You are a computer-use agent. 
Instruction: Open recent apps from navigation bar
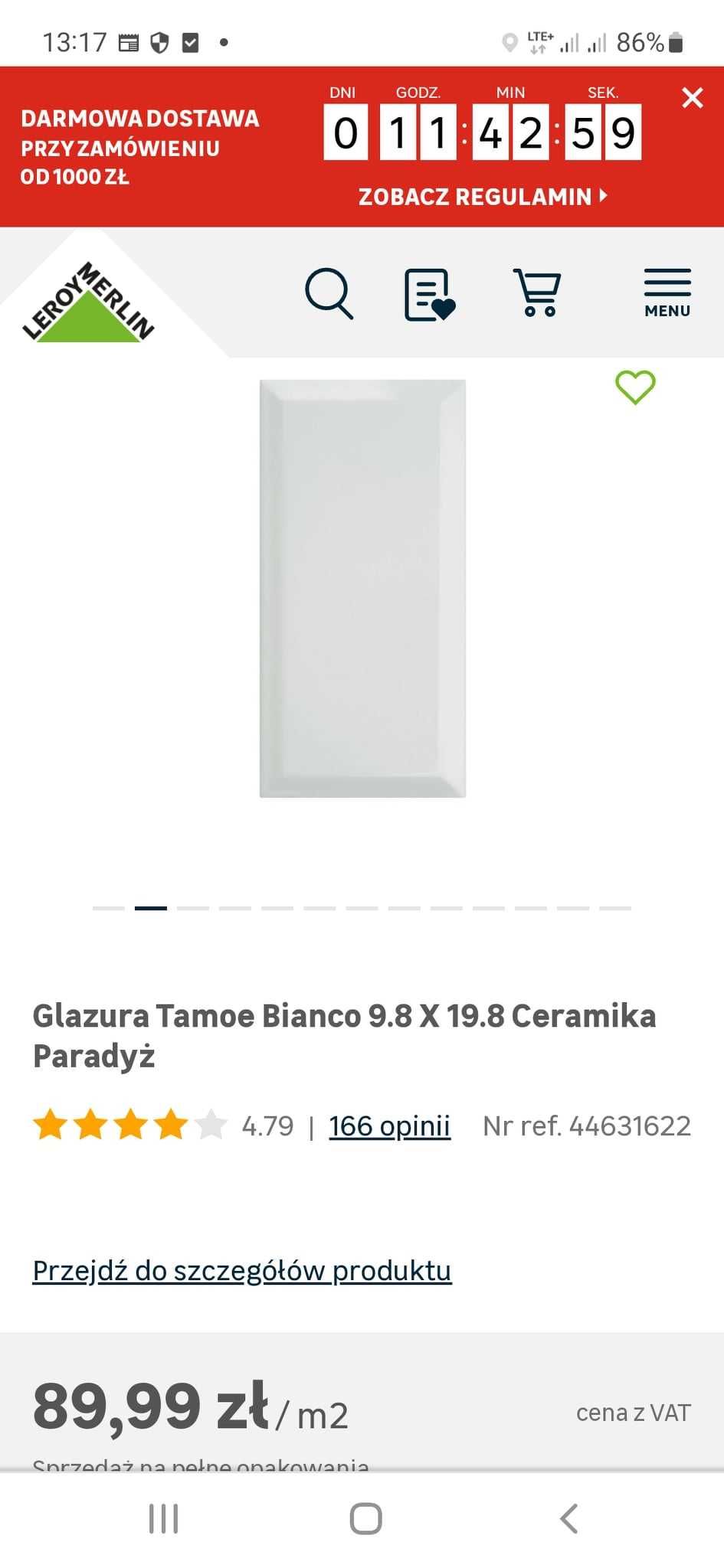(x=163, y=1518)
